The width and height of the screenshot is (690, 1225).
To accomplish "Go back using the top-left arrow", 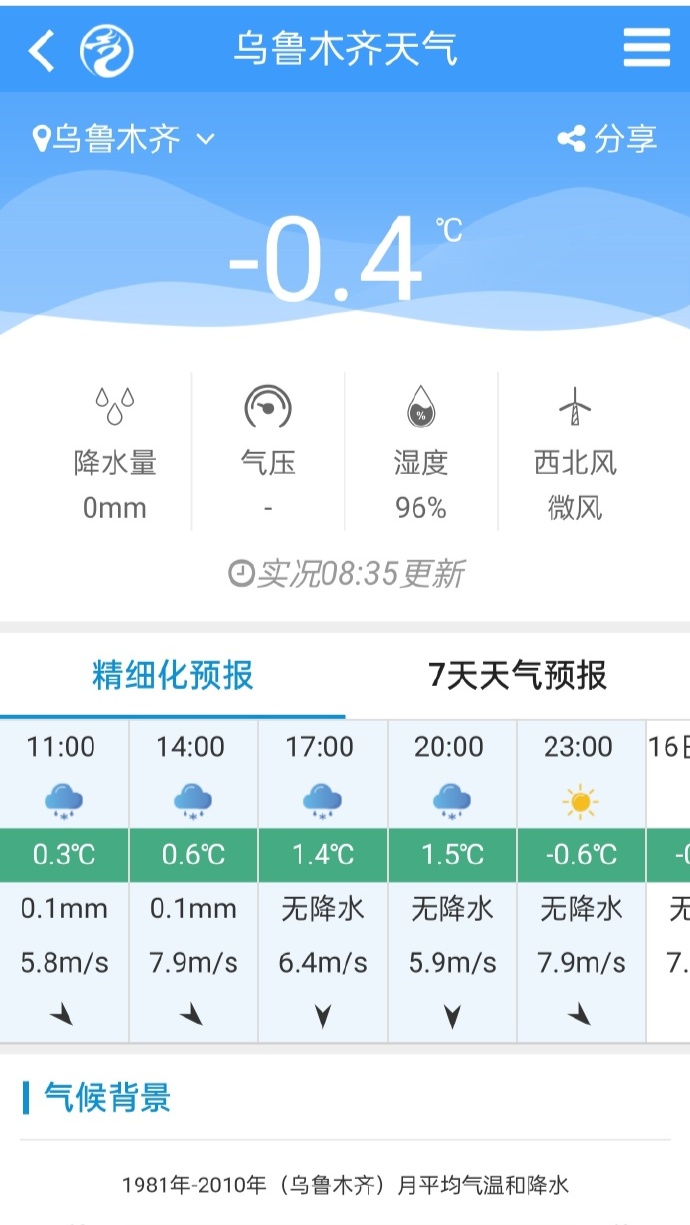I will (41, 48).
